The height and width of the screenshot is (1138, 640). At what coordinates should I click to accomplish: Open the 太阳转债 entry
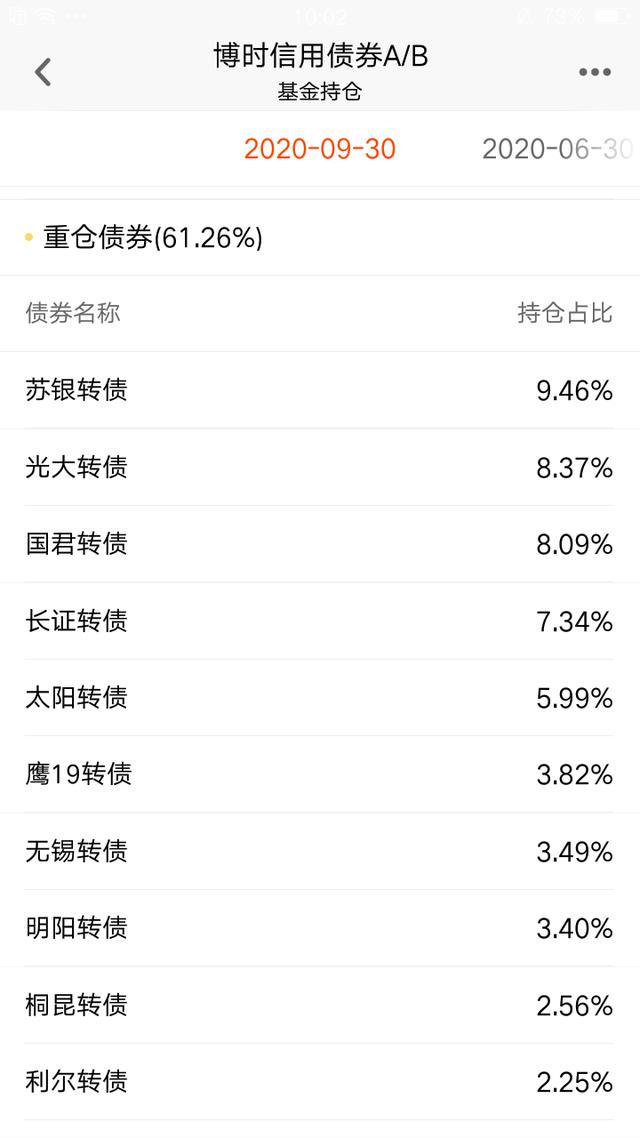[x=320, y=698]
